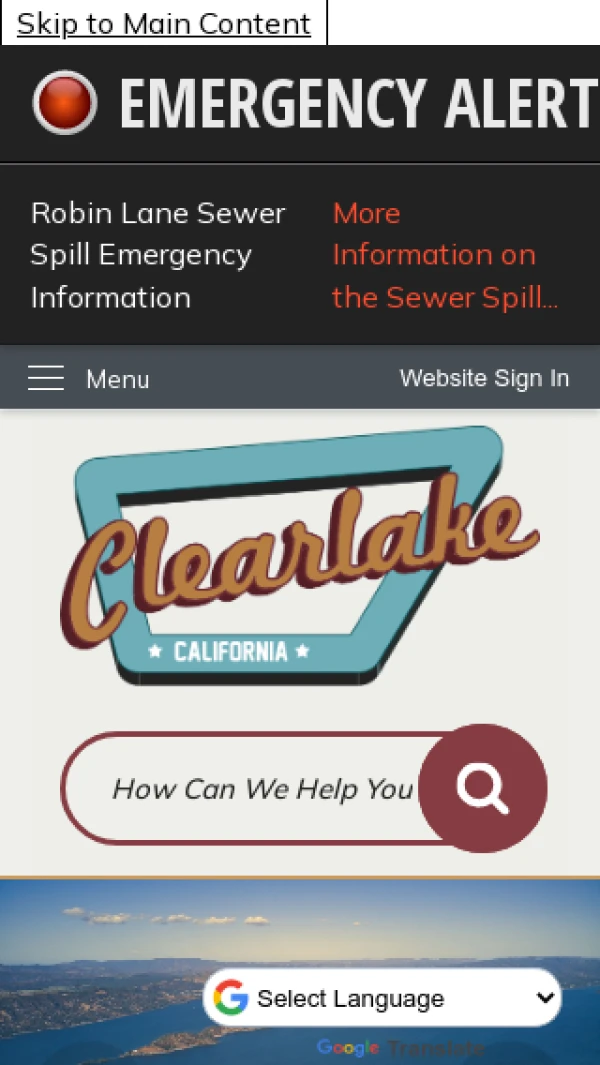The image size is (600, 1065).
Task: Go to homepage via Clearlake California logo
Action: 299,556
